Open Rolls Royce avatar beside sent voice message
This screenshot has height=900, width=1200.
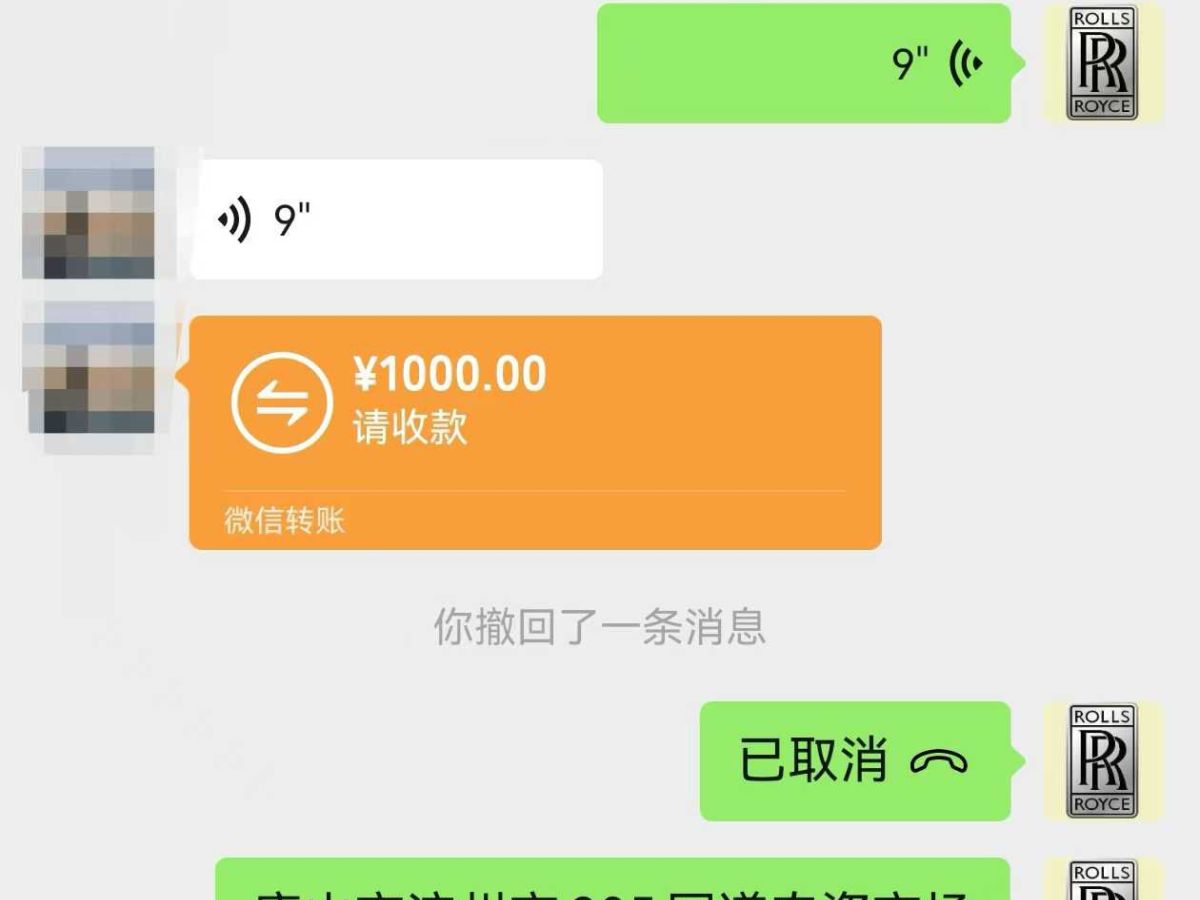coord(1102,64)
